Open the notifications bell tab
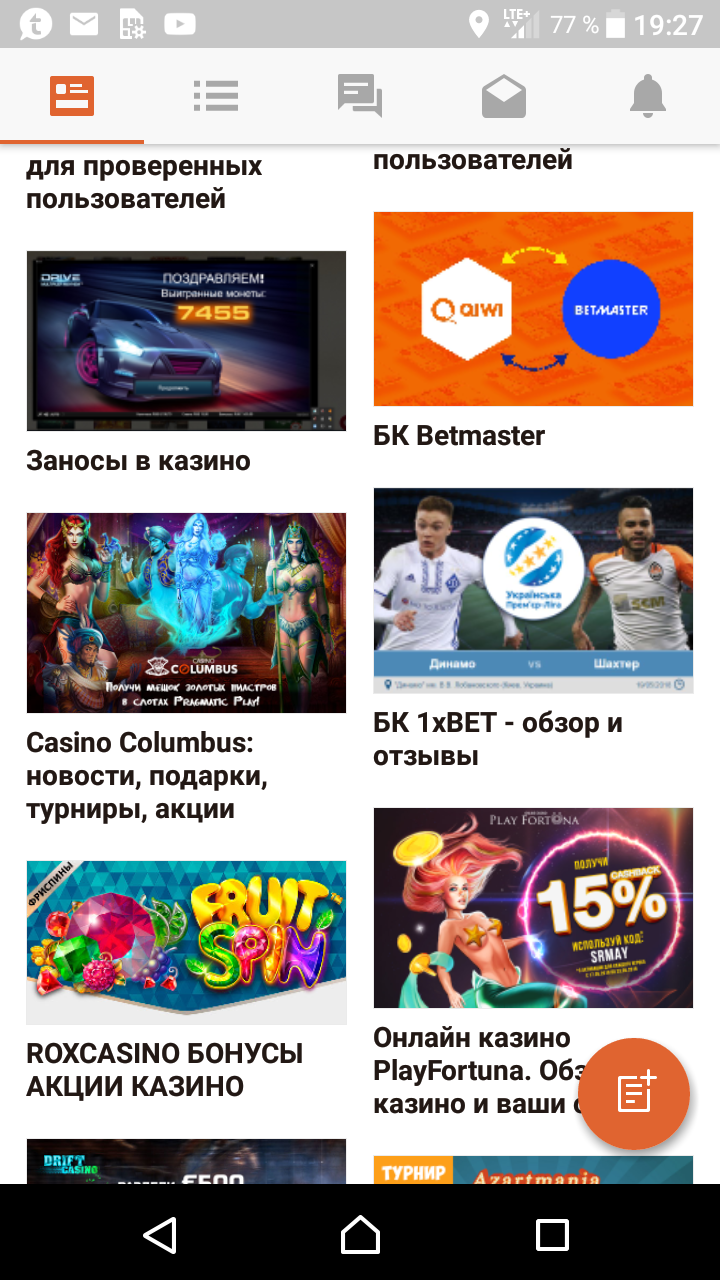Viewport: 720px width, 1280px height. [648, 96]
